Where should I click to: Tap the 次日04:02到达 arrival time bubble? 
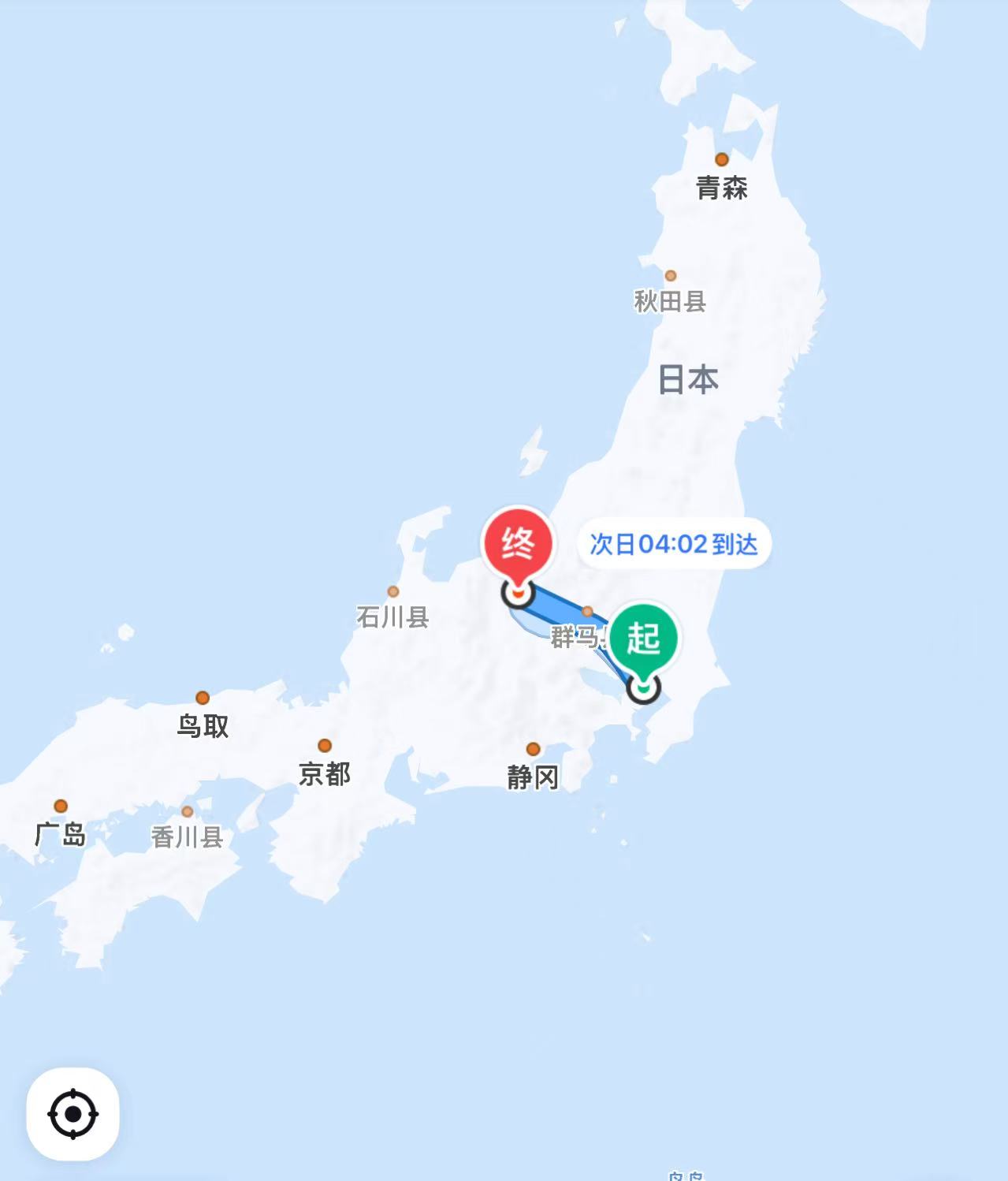point(674,544)
